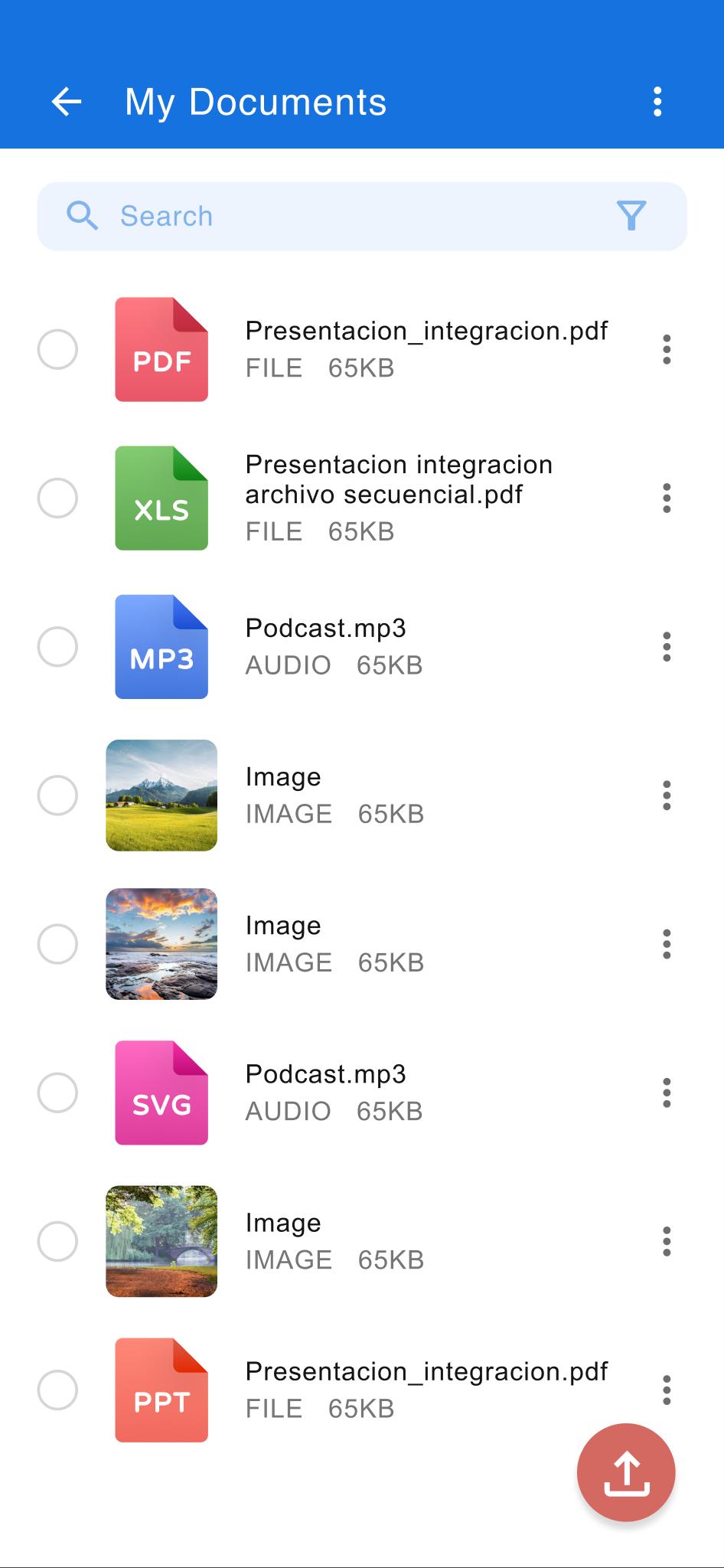This screenshot has width=724, height=1568.
Task: Open the filter options in the search bar
Action: [x=631, y=216]
